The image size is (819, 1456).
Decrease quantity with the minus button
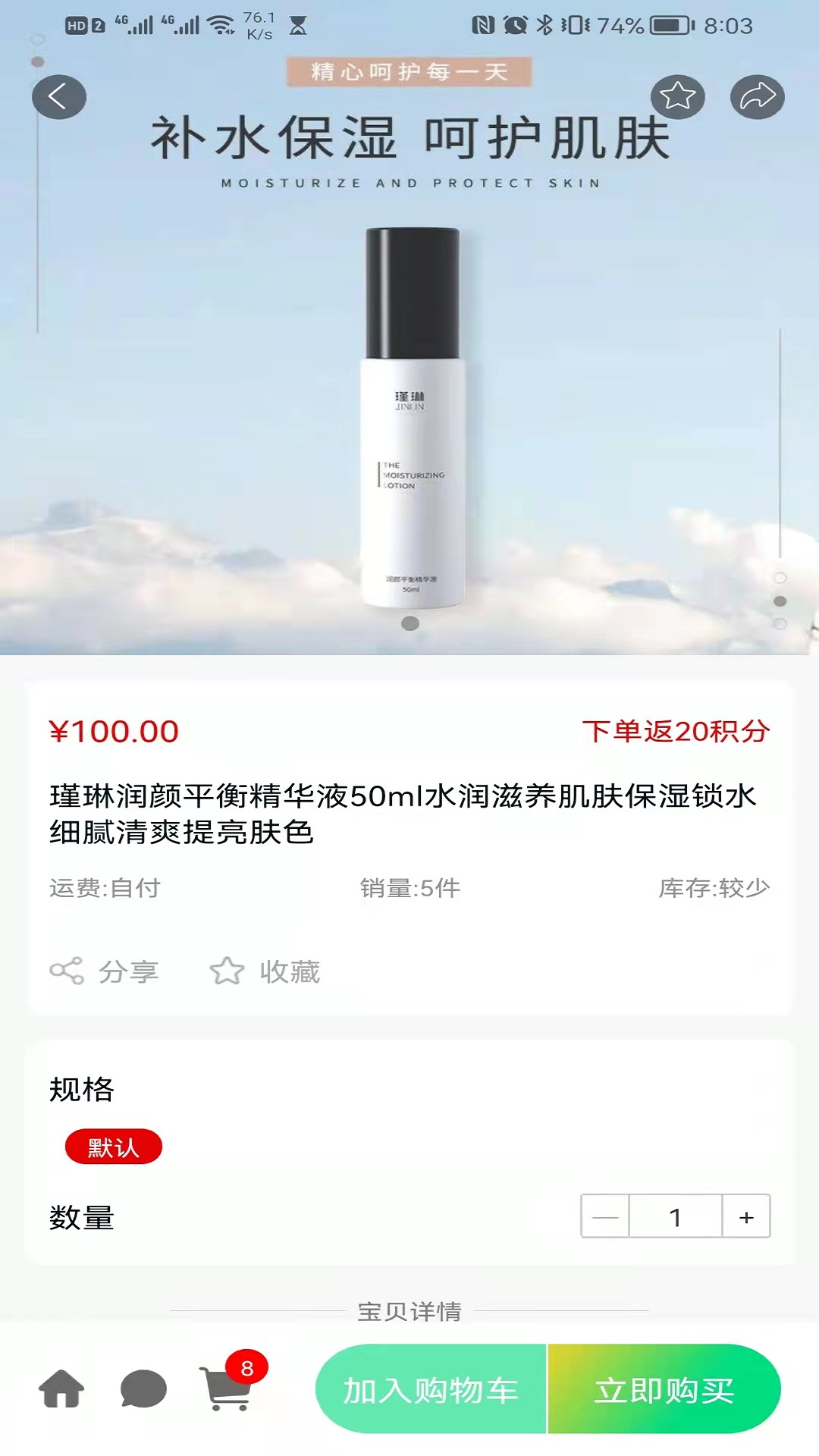pos(605,1216)
